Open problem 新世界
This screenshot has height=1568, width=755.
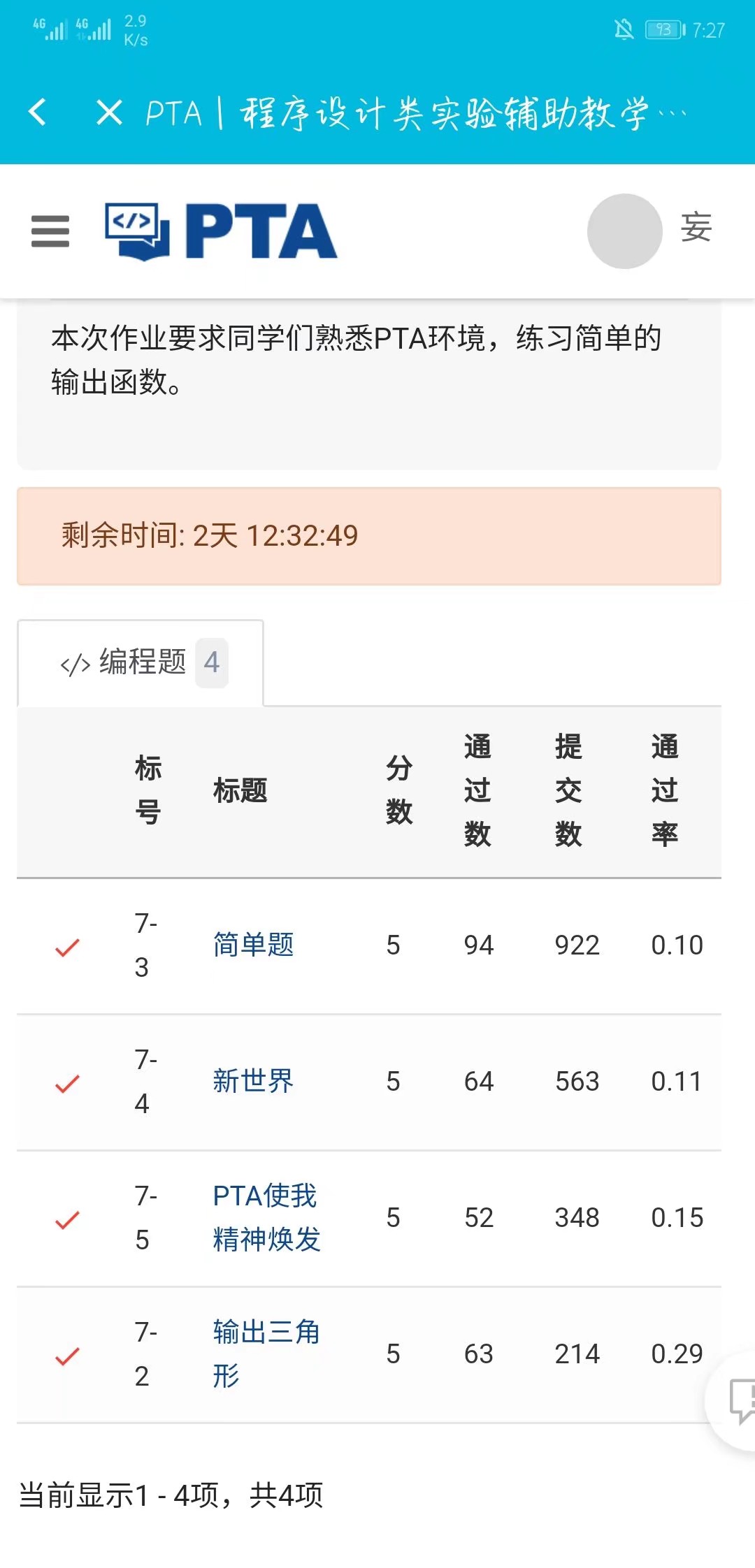click(253, 1081)
